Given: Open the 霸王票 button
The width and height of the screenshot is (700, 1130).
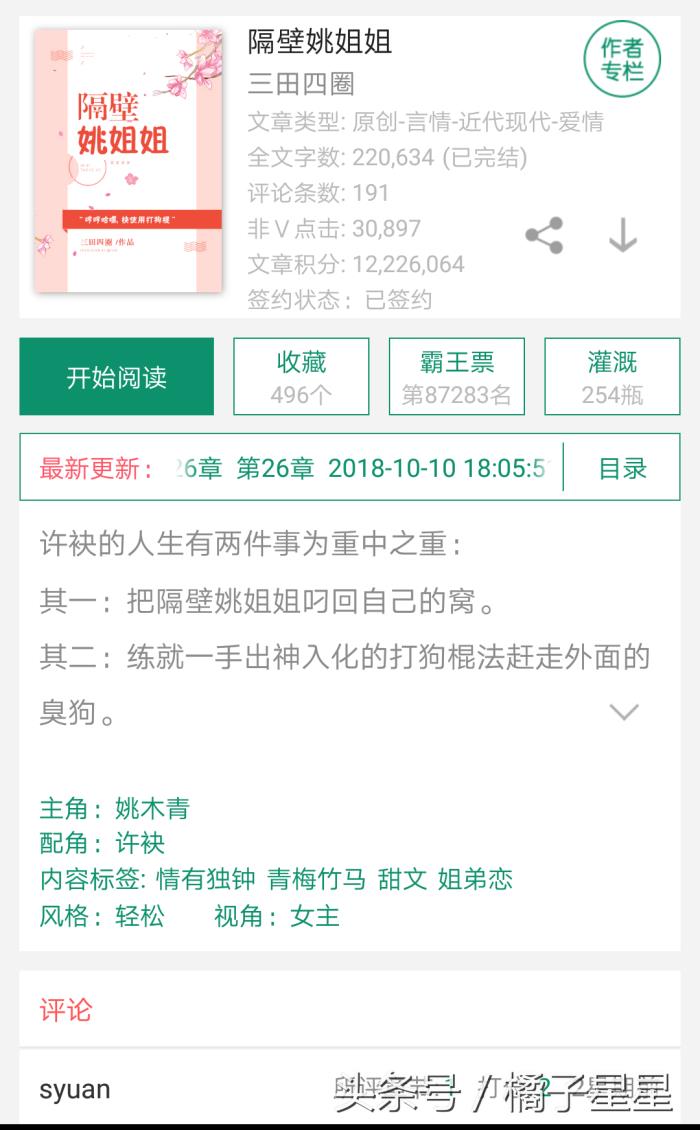Looking at the screenshot, I should click(456, 377).
